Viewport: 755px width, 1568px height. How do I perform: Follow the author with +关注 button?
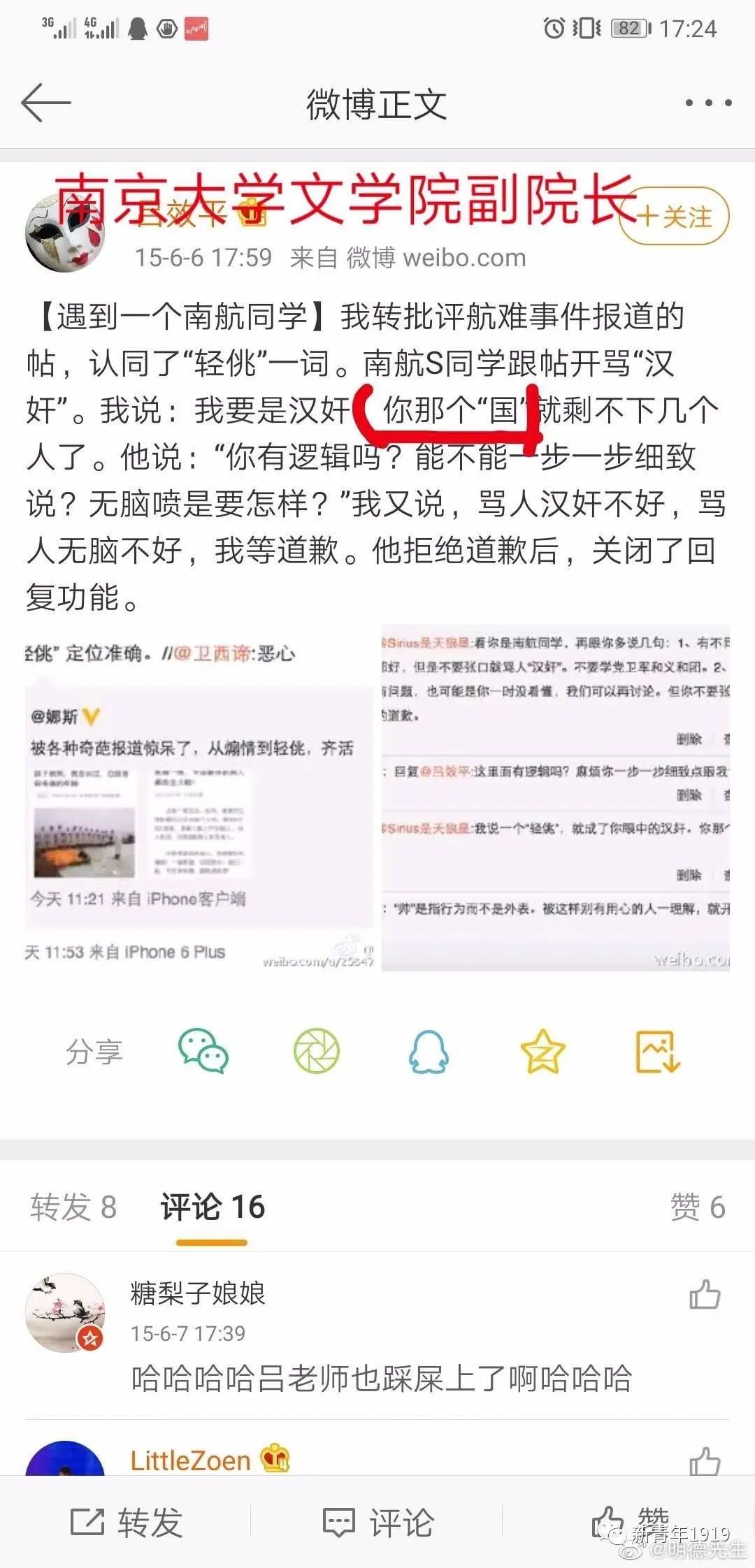click(x=674, y=217)
